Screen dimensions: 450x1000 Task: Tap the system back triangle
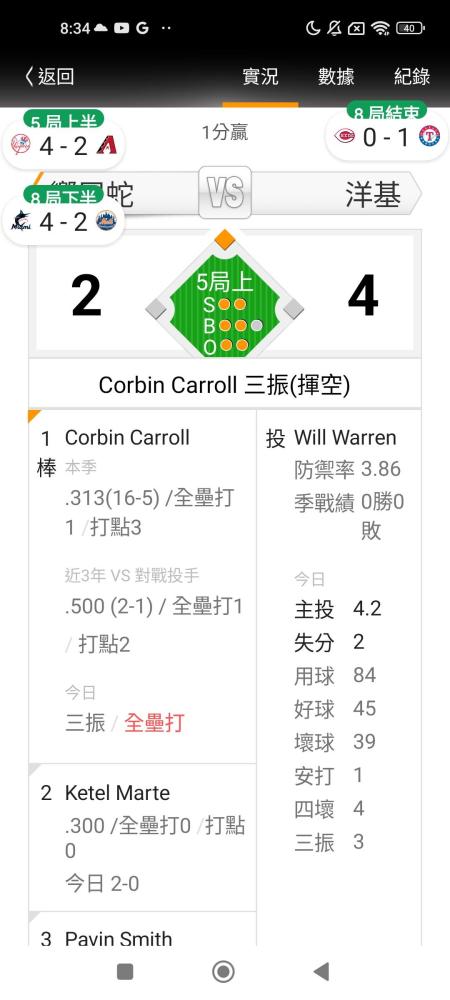point(322,972)
